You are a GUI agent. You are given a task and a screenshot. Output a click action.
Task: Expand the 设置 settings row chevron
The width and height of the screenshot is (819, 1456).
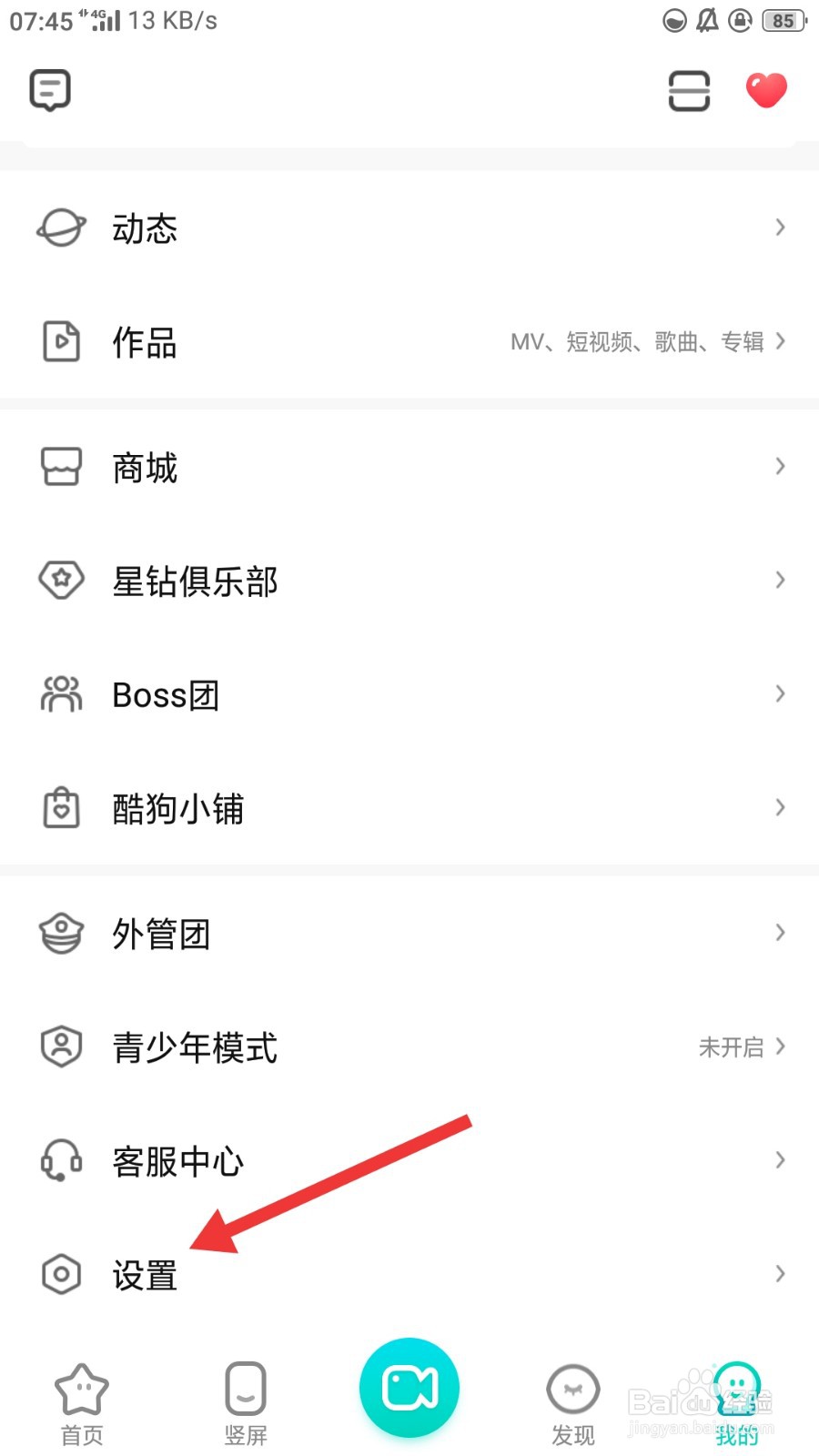coord(781,1273)
